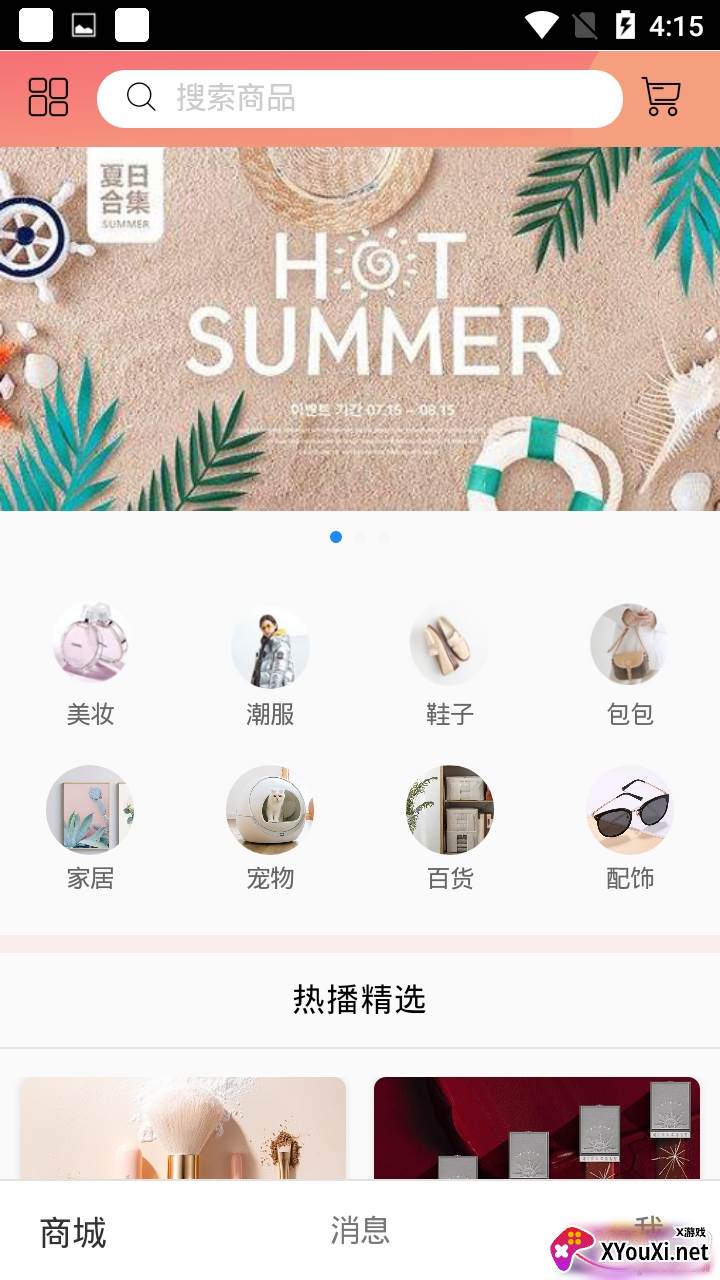This screenshot has height=1280, width=720.
Task: Open the red gift box product card
Action: [537, 1128]
